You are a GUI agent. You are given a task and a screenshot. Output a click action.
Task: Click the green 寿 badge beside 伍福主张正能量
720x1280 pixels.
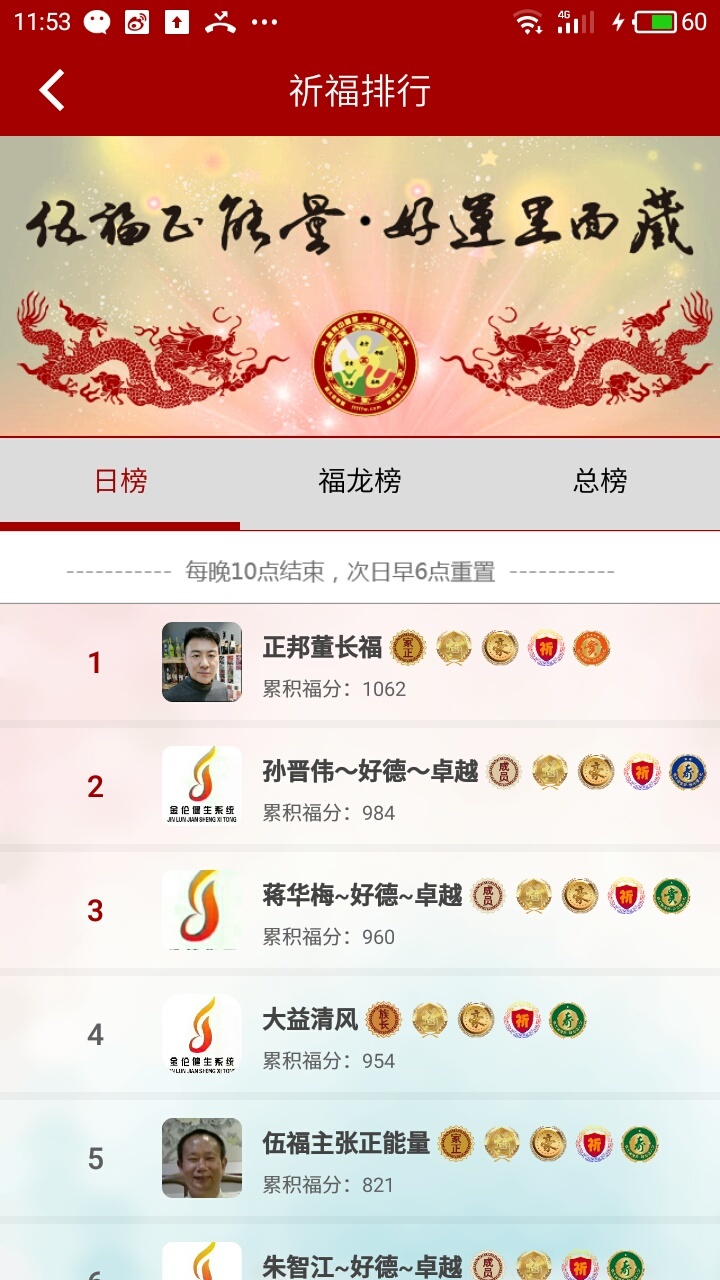(x=641, y=1145)
